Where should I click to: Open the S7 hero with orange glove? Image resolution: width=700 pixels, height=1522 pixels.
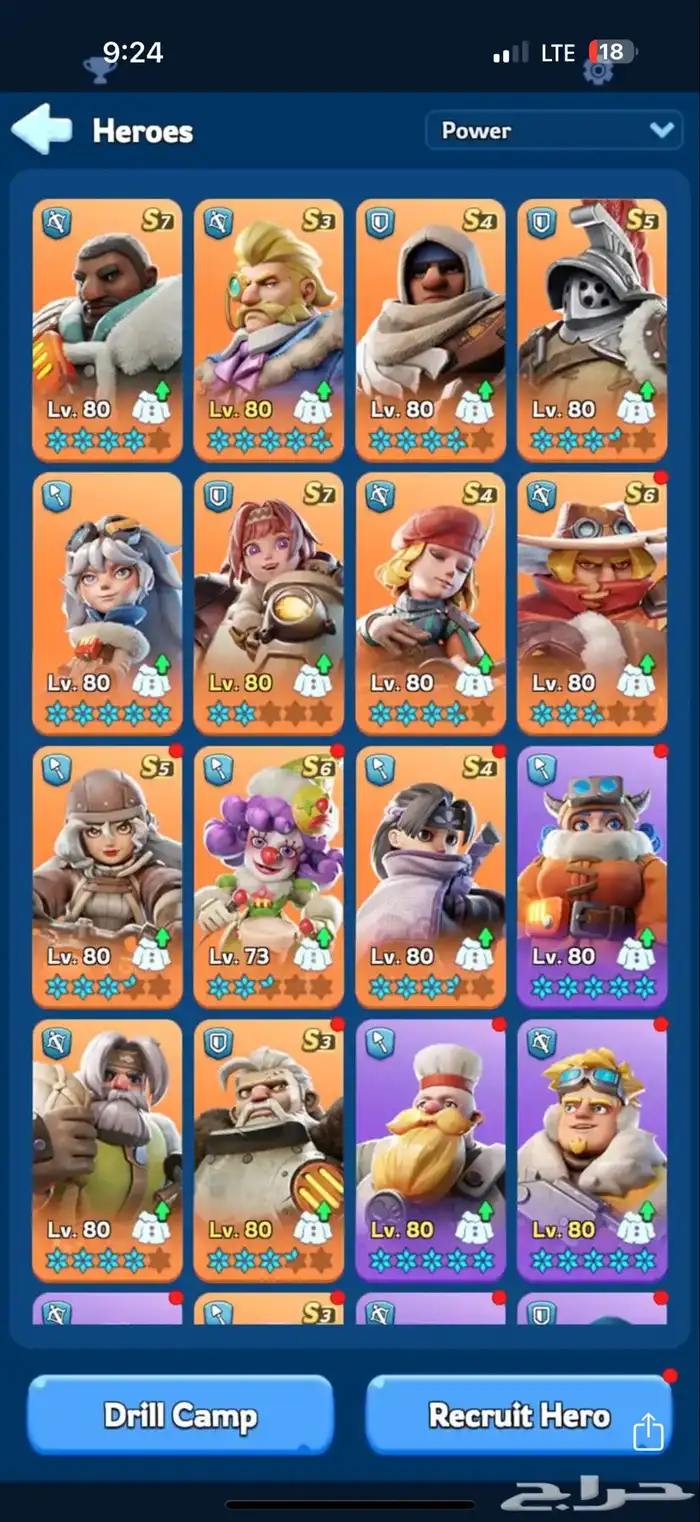coord(107,328)
